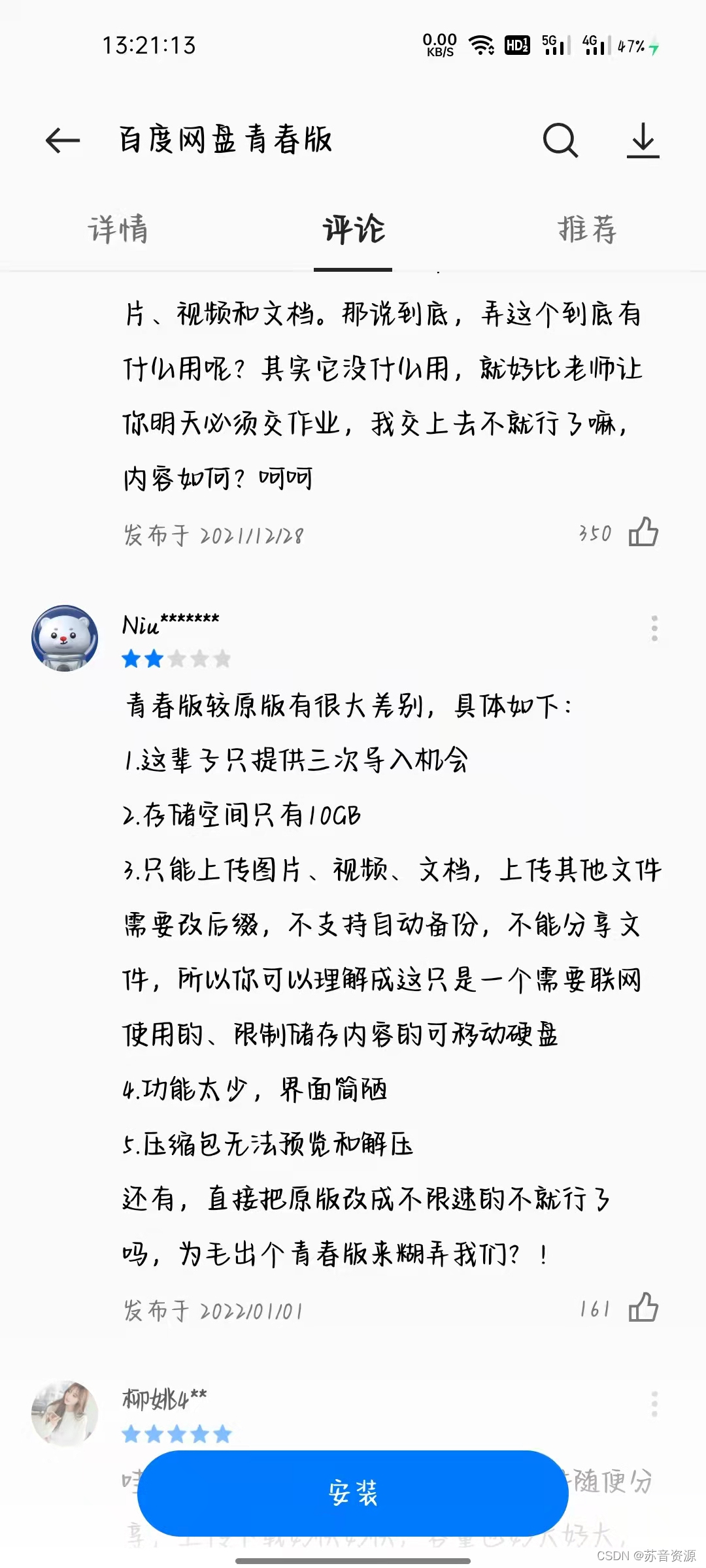View 柳姚4**'s profile avatar
Image resolution: width=706 pixels, height=1568 pixels.
65,1413
